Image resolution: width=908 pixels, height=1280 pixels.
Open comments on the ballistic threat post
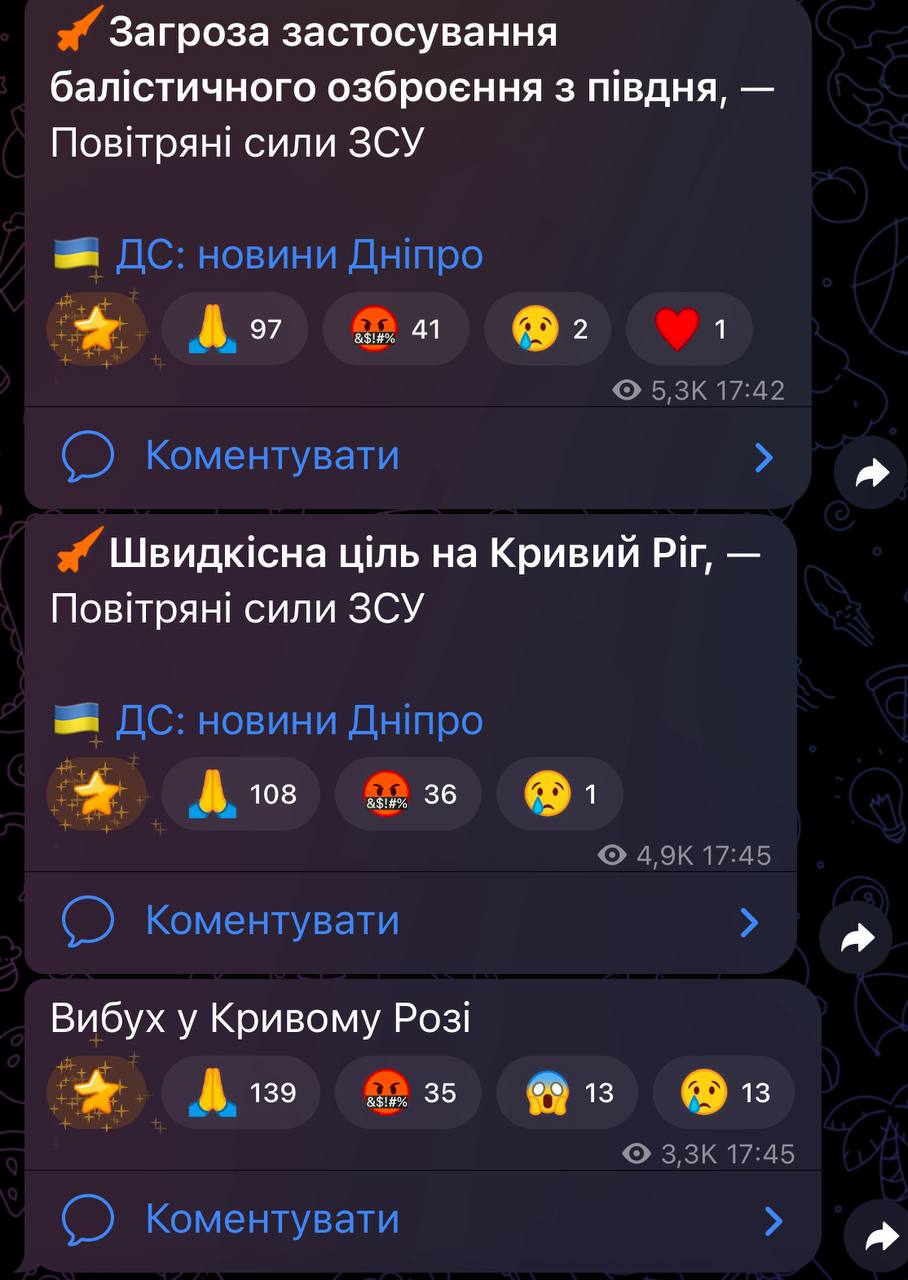(272, 457)
